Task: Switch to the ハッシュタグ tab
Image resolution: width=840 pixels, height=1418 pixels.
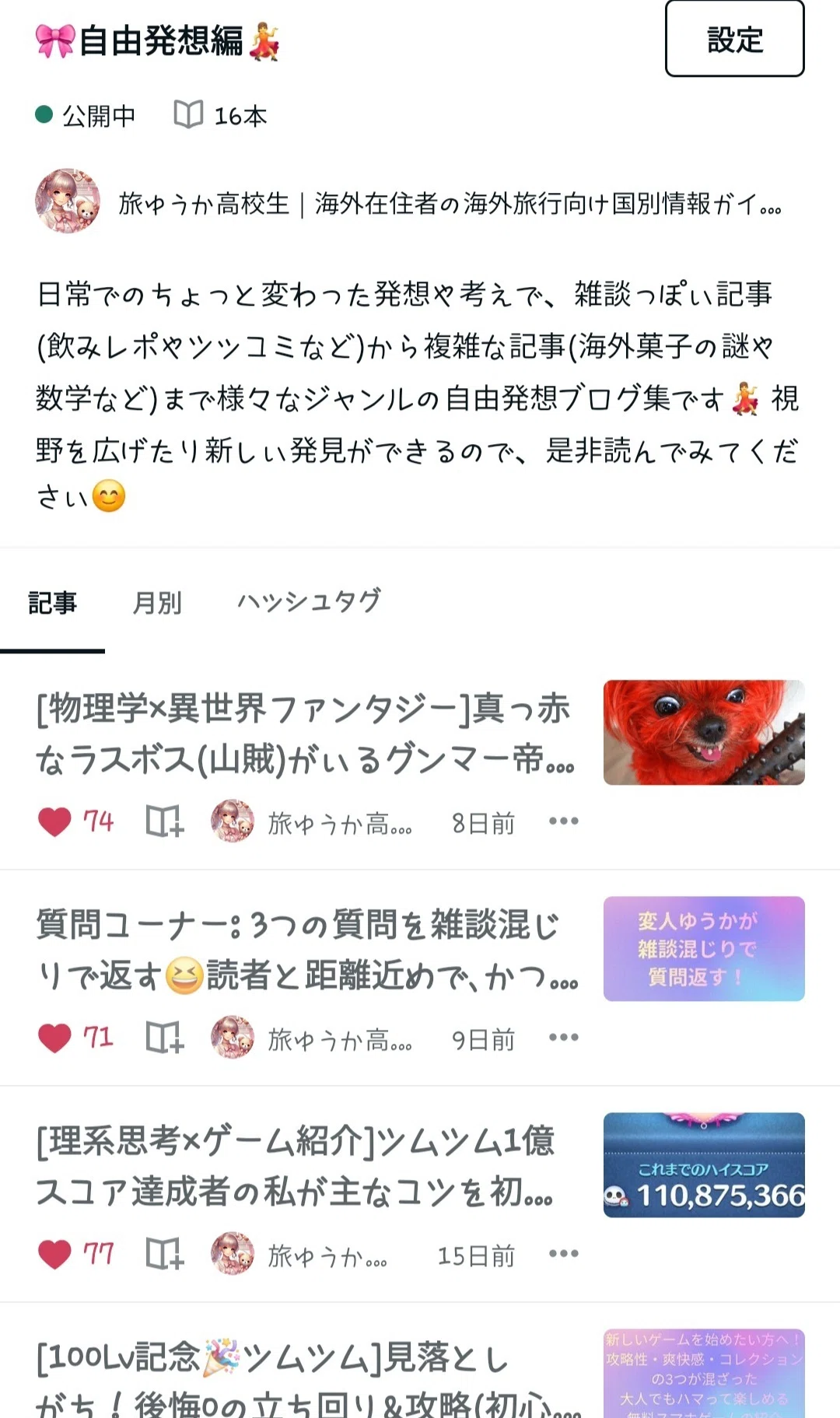Action: (x=309, y=600)
